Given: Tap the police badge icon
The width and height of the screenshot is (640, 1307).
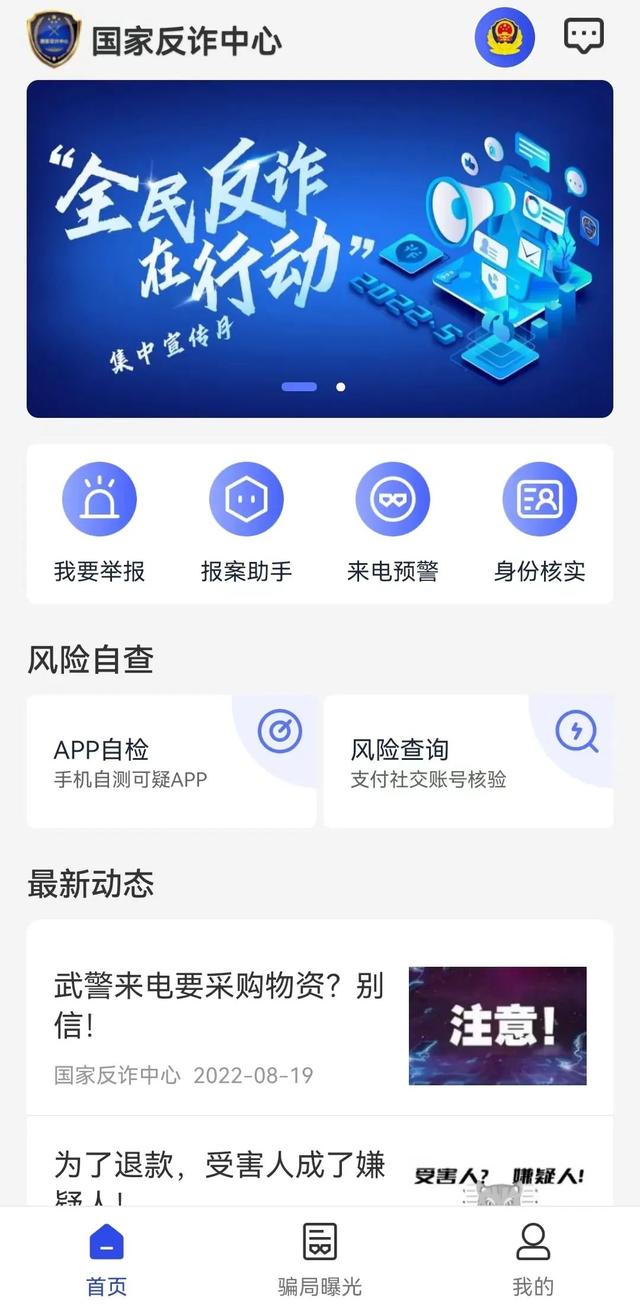Looking at the screenshot, I should click(504, 37).
